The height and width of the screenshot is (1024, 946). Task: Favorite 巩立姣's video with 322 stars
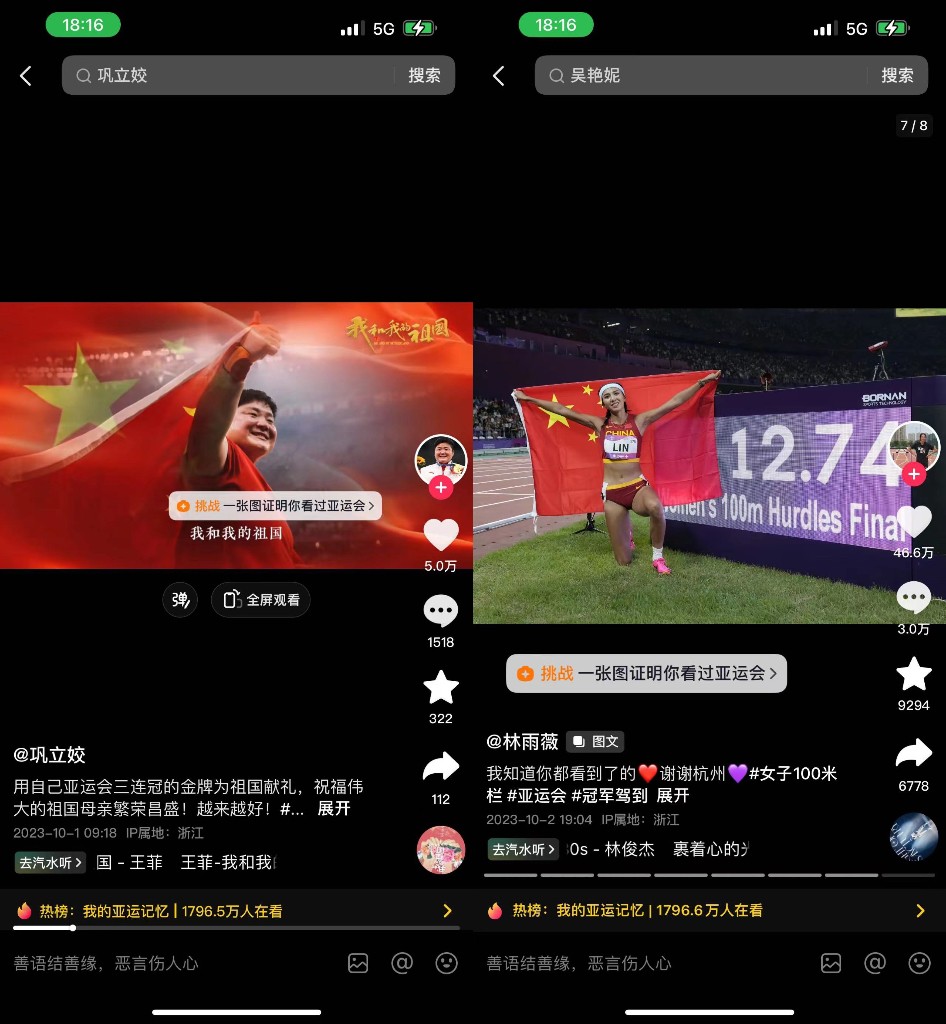[x=441, y=687]
